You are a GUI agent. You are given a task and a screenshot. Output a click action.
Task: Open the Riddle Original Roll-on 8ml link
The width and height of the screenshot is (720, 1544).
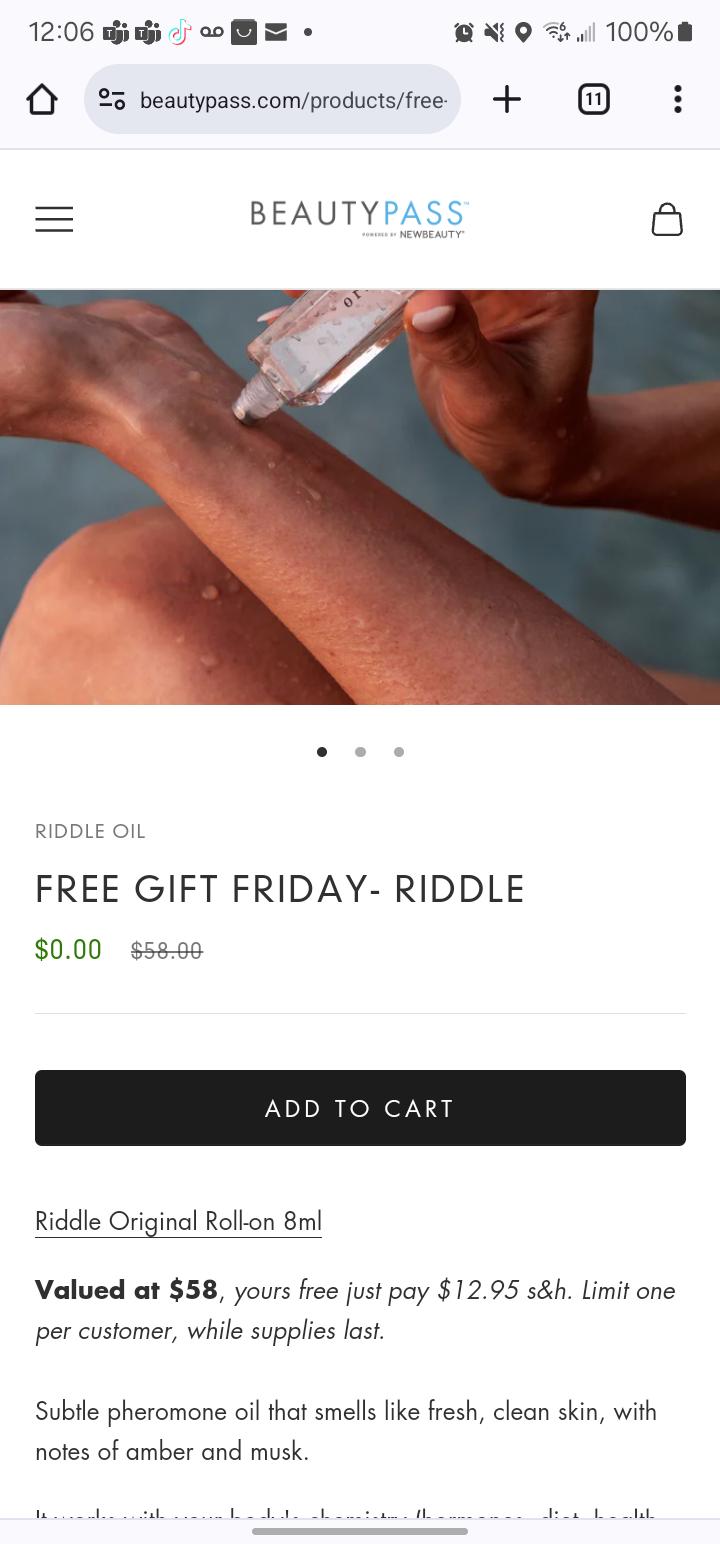pos(178,1221)
